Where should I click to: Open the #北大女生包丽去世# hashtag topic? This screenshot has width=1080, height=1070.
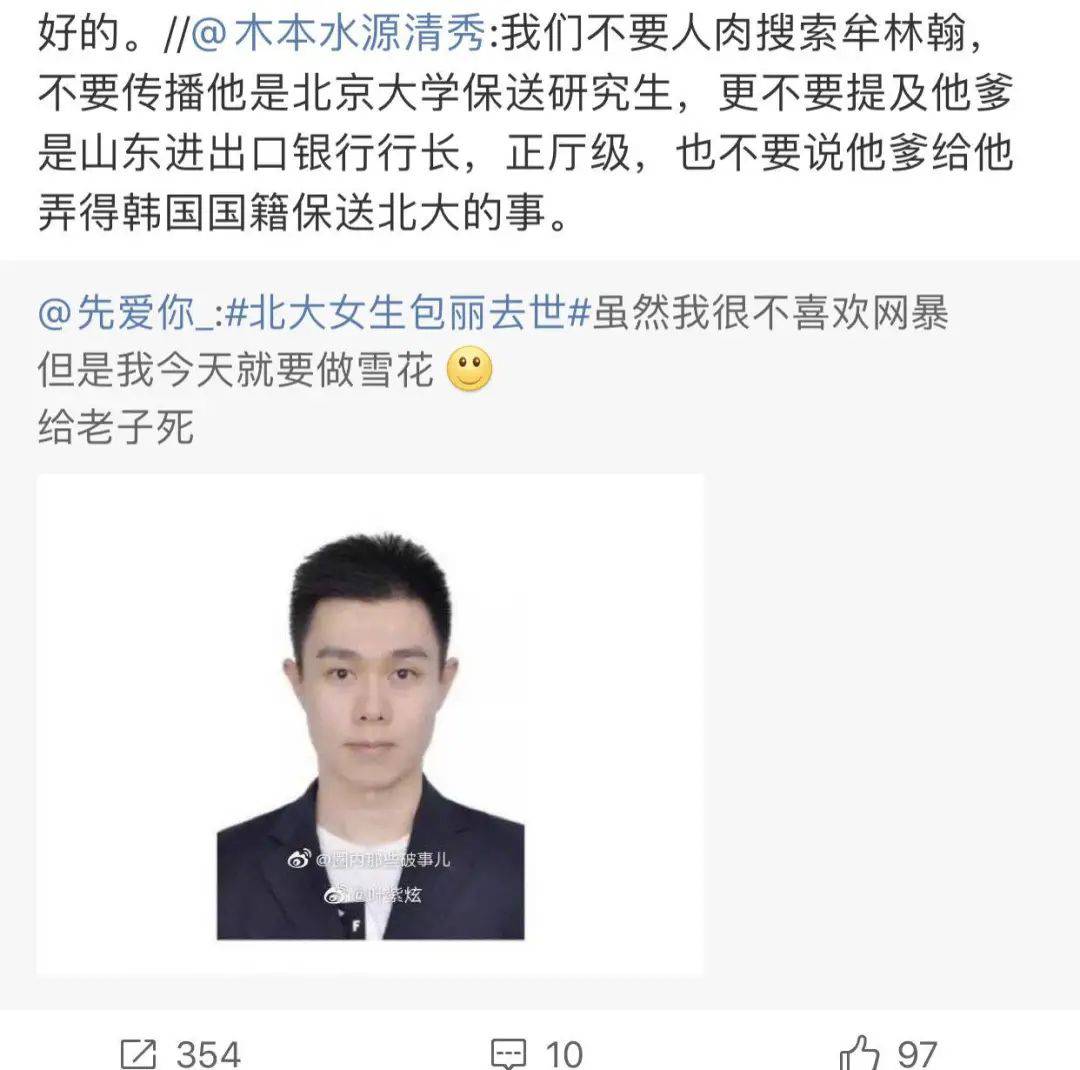(x=408, y=313)
